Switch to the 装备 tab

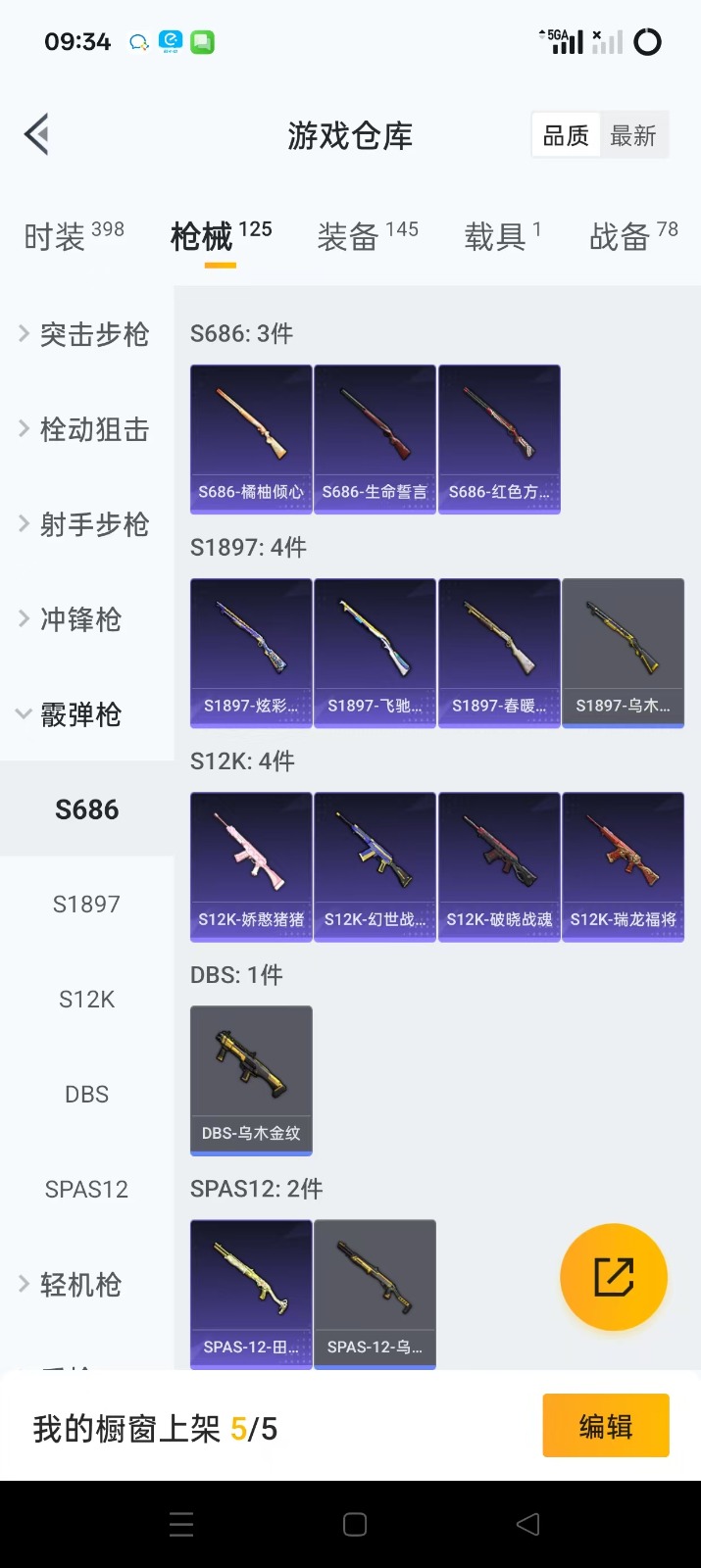[x=367, y=236]
